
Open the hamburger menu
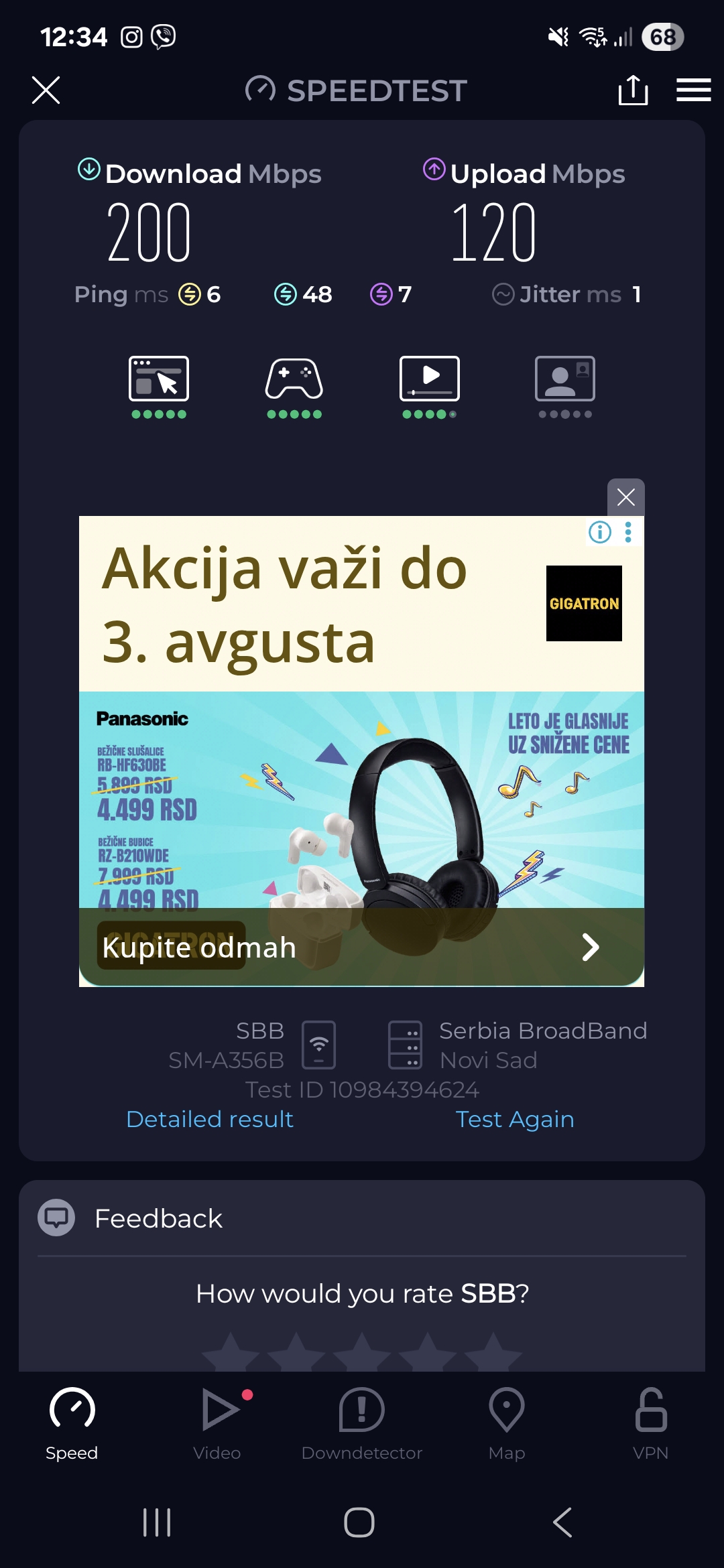coord(693,90)
